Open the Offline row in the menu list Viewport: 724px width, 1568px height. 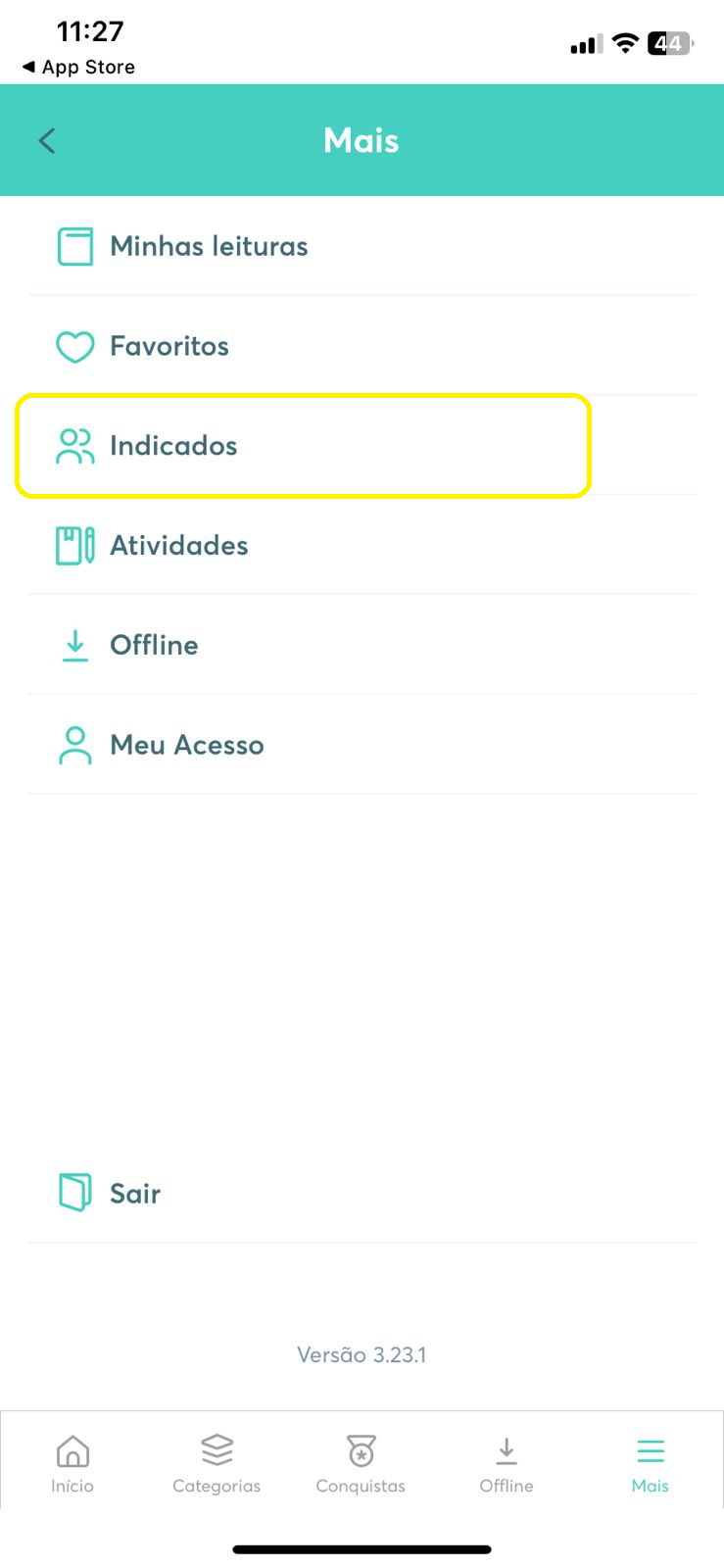[362, 645]
